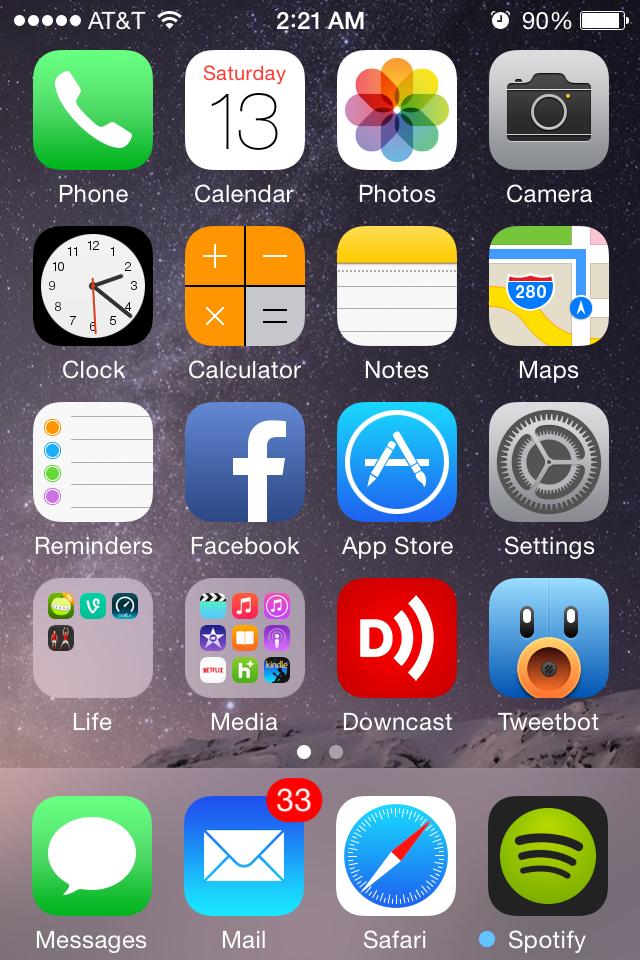Launch the Calendar app
The width and height of the screenshot is (640, 960).
[245, 110]
